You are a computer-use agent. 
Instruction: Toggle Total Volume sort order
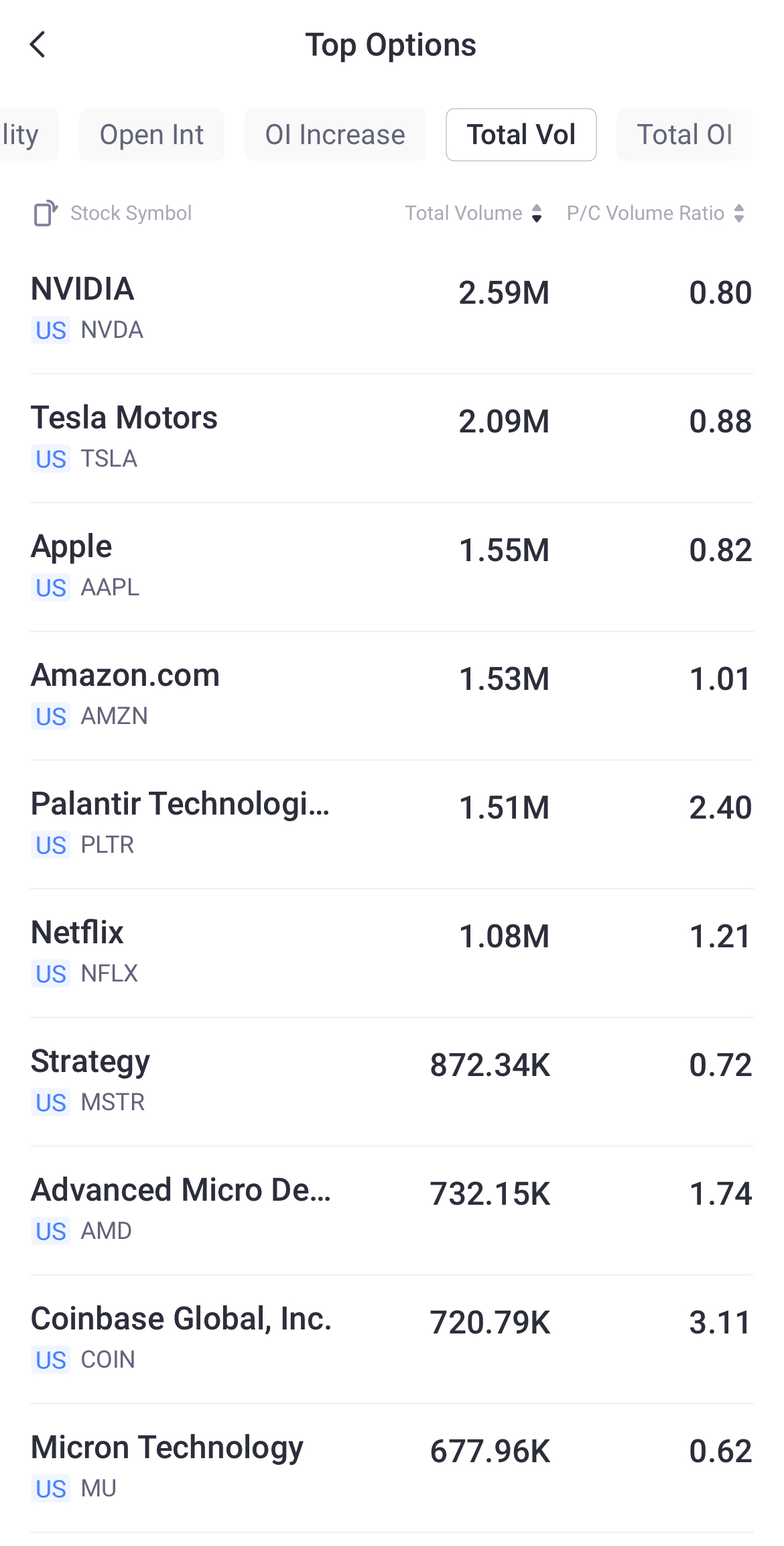(x=537, y=213)
